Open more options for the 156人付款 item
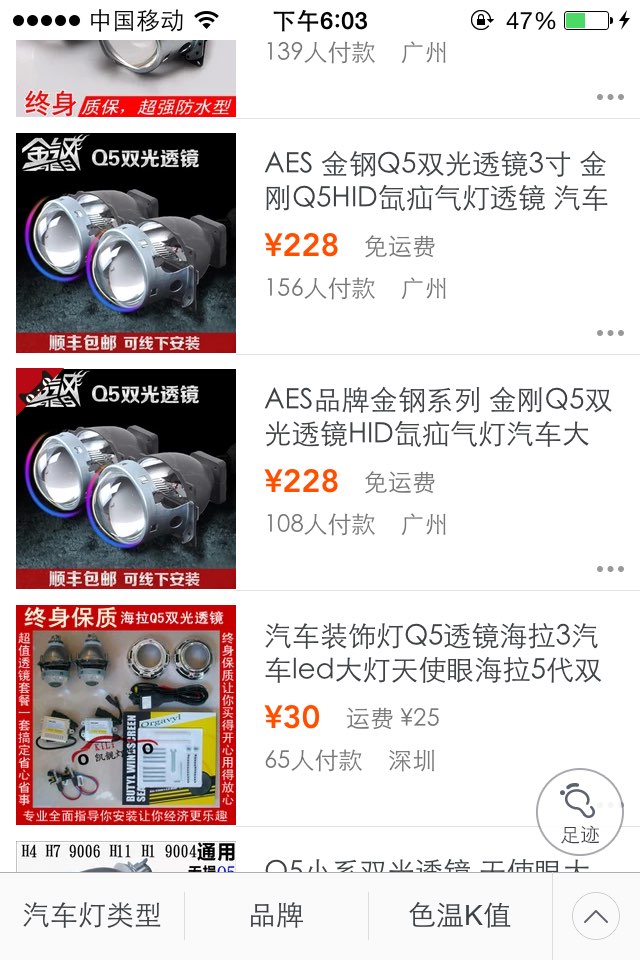Screen dimensions: 640x960 (x=610, y=333)
